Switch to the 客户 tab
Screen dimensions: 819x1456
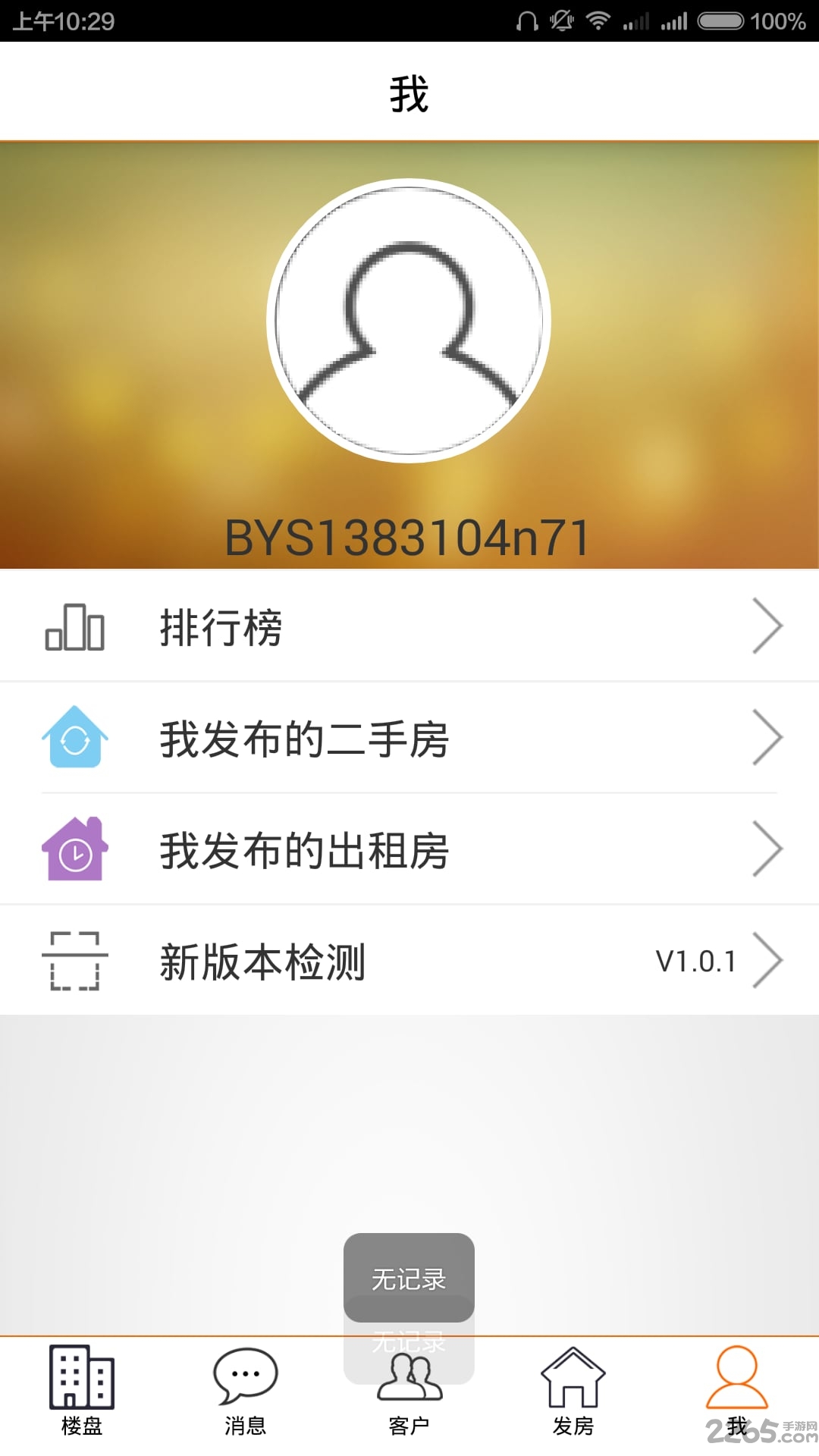[x=409, y=1391]
